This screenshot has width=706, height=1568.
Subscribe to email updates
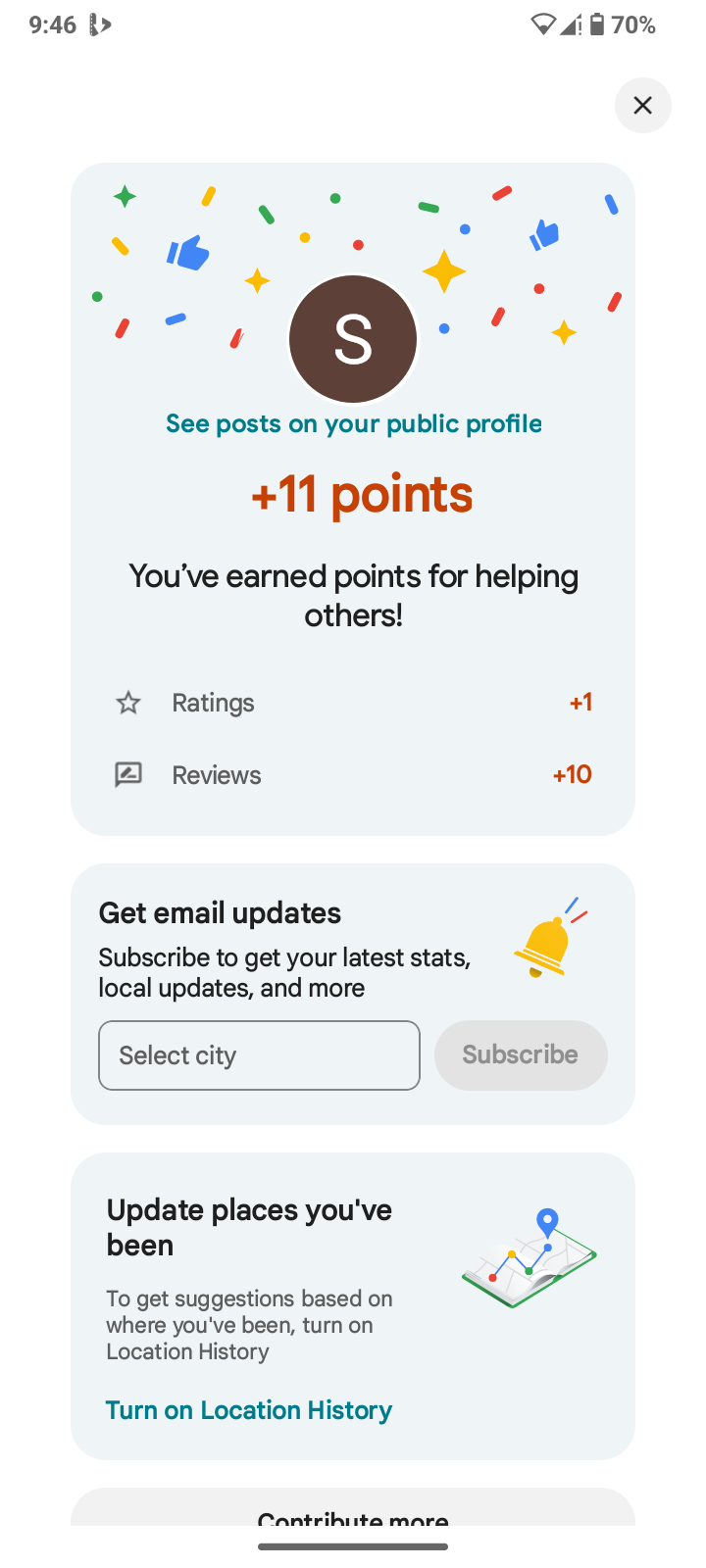click(x=521, y=1055)
